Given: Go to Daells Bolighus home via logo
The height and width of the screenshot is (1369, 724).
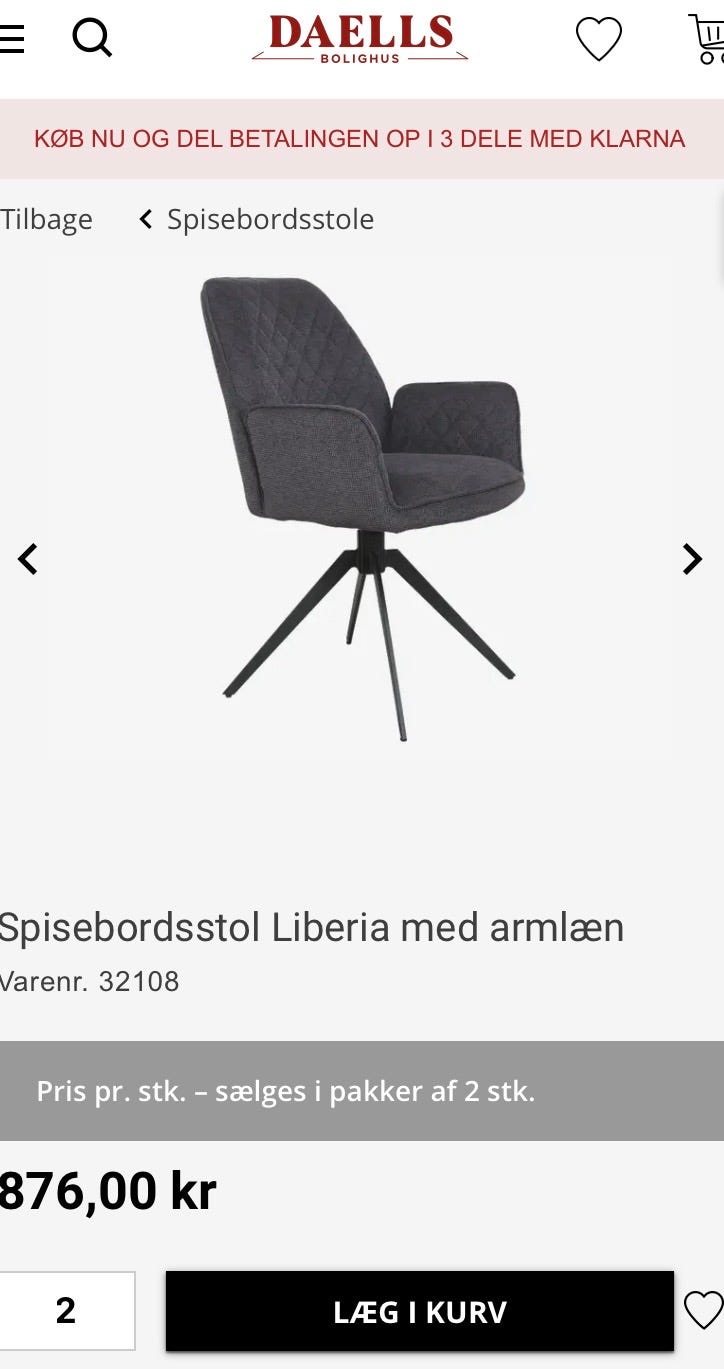Looking at the screenshot, I should tap(360, 39).
